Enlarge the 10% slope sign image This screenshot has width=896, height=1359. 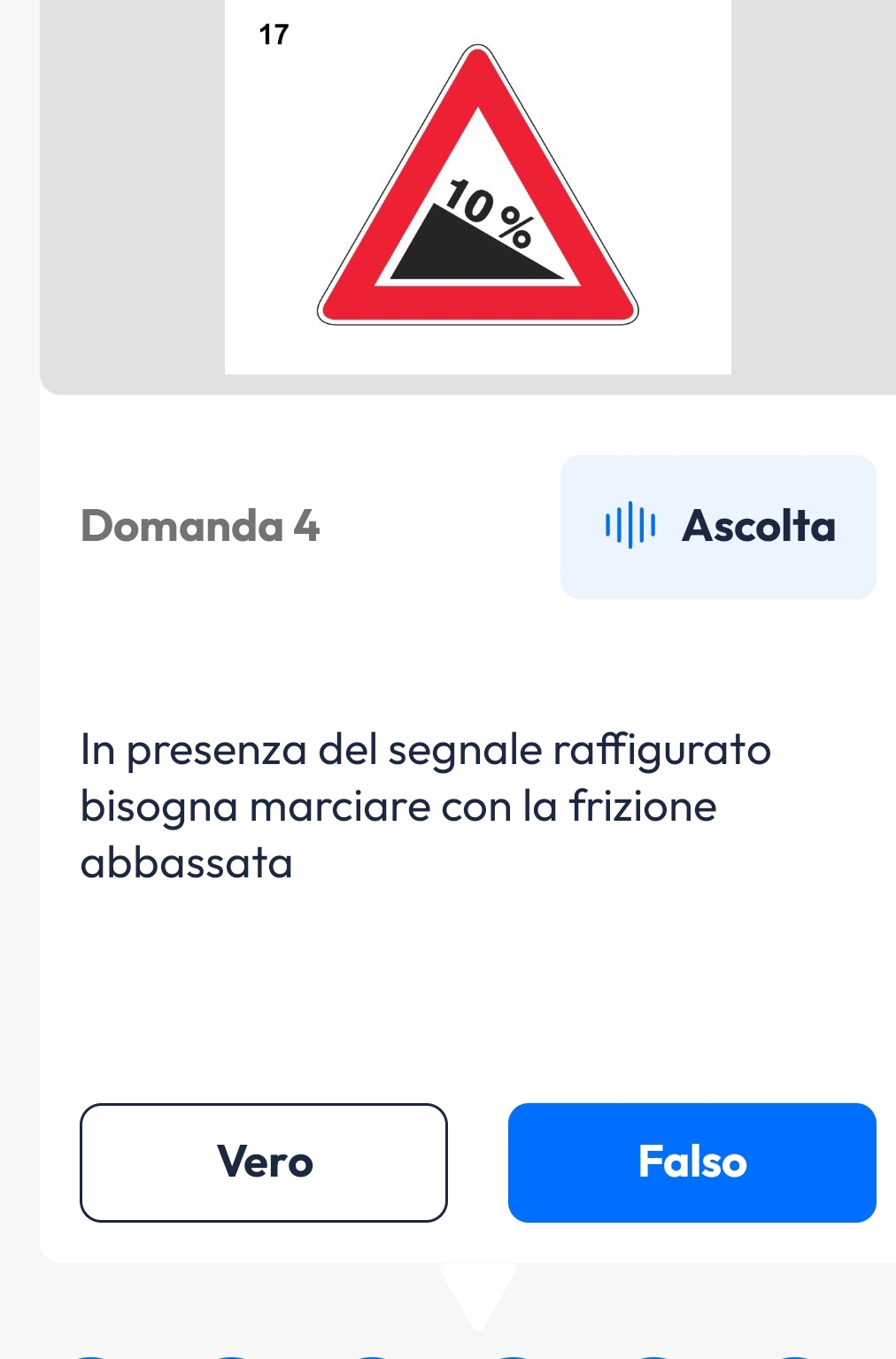pos(478,188)
